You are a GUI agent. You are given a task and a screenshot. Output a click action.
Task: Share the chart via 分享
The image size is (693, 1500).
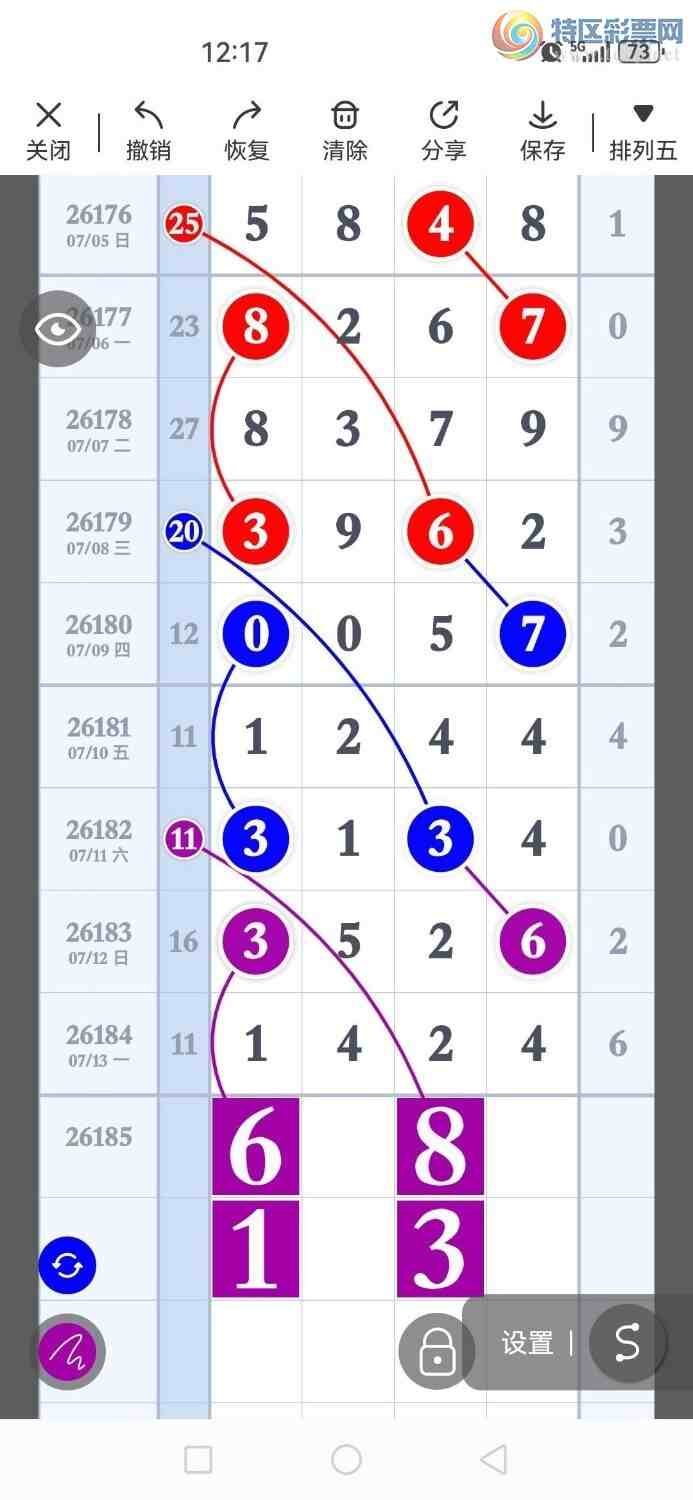pyautogui.click(x=444, y=131)
